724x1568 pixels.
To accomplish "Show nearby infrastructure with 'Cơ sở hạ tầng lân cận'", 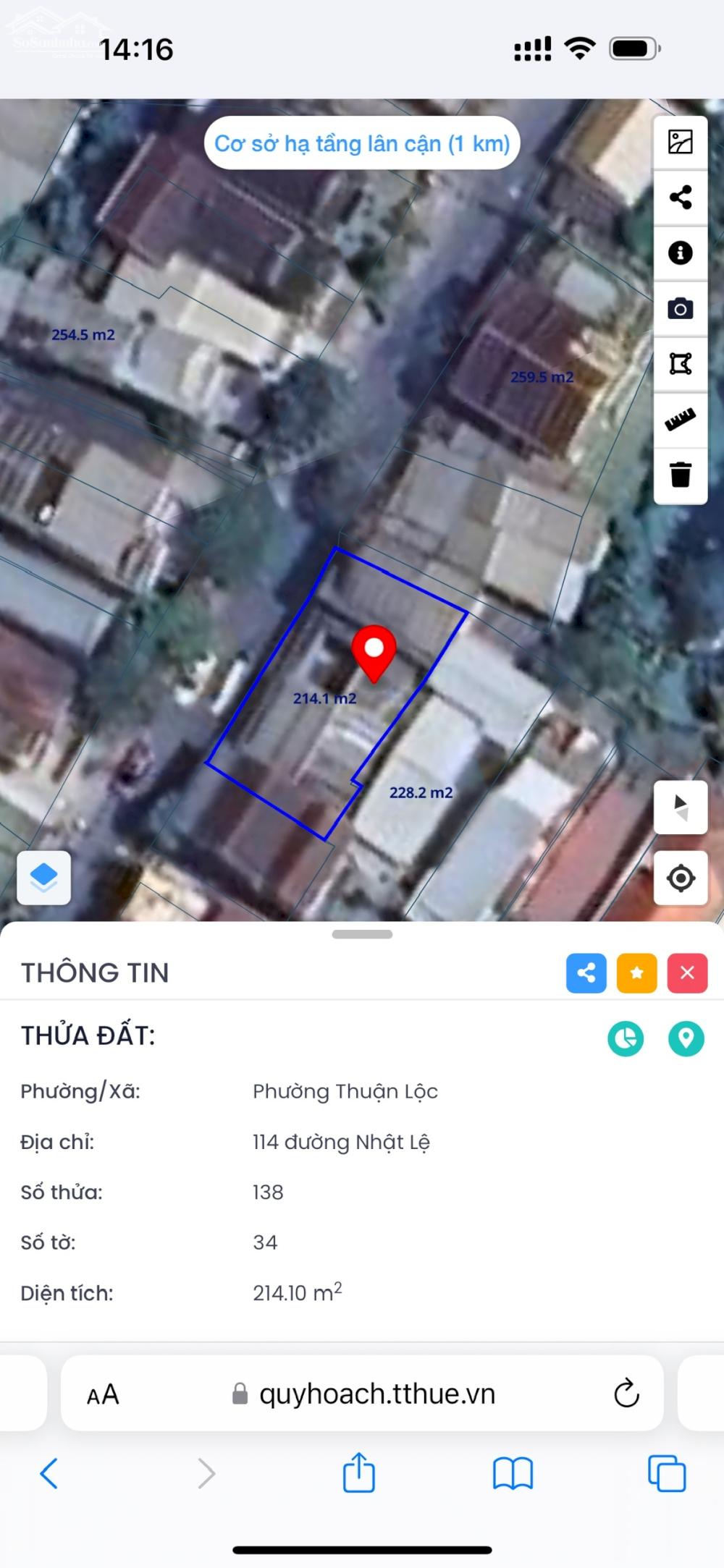I will pos(362,143).
